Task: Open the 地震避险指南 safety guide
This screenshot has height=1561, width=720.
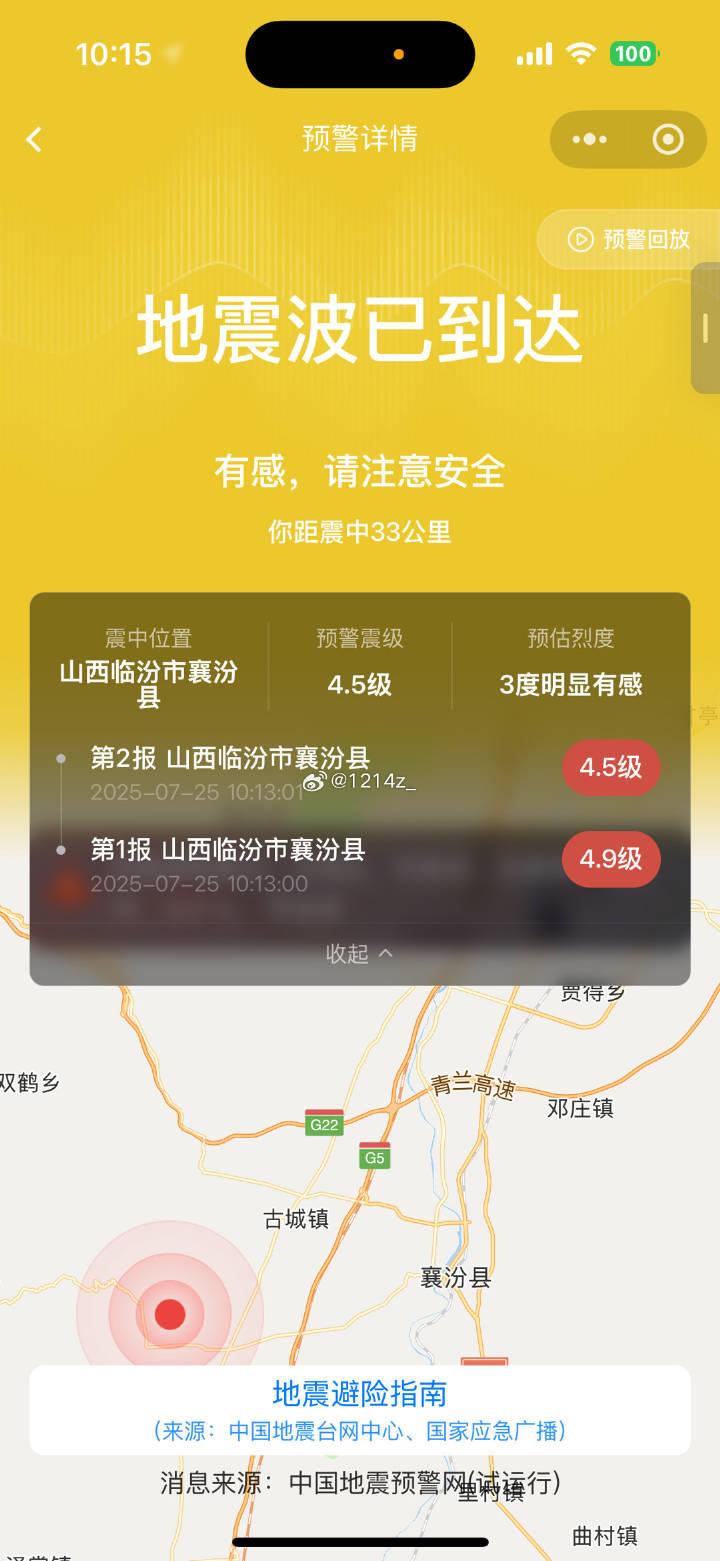Action: pos(359,1394)
